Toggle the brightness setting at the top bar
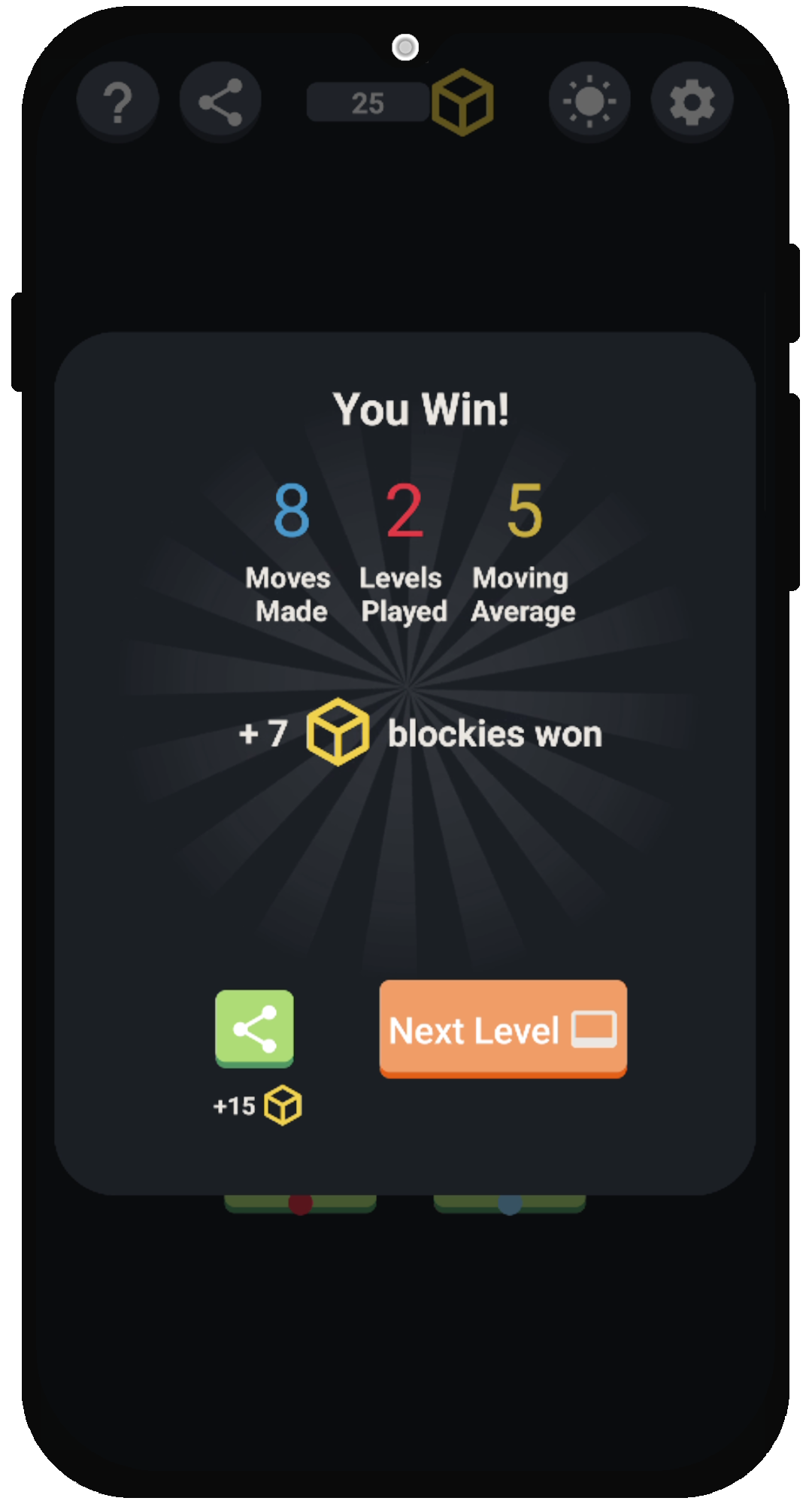Screen dimensions: 812x1504 (x=589, y=100)
